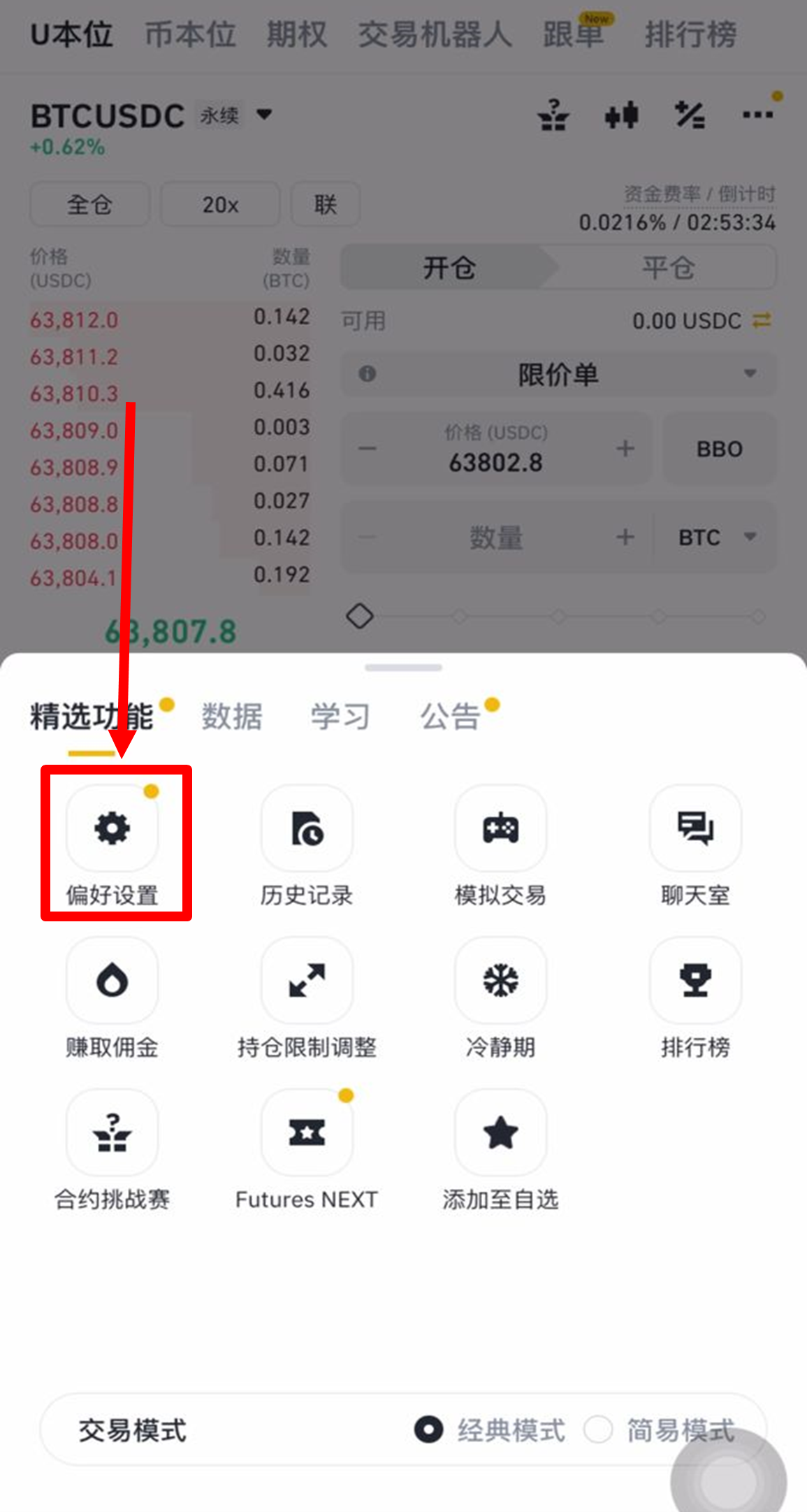The height and width of the screenshot is (1512, 807).
Task: Click the BBO price button
Action: [x=719, y=448]
